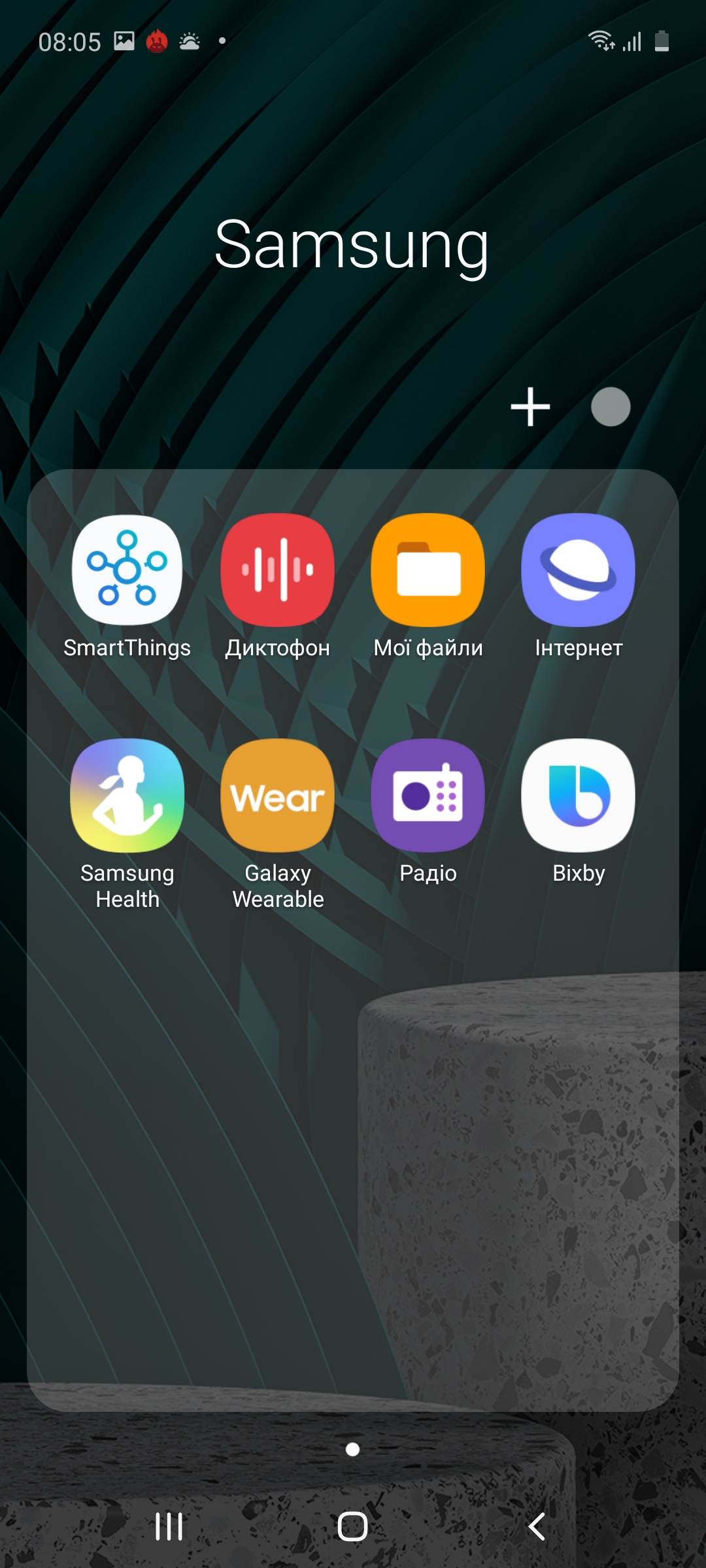Viewport: 706px width, 1568px height.
Task: Edit the Samsung folder name
Action: pos(352,245)
